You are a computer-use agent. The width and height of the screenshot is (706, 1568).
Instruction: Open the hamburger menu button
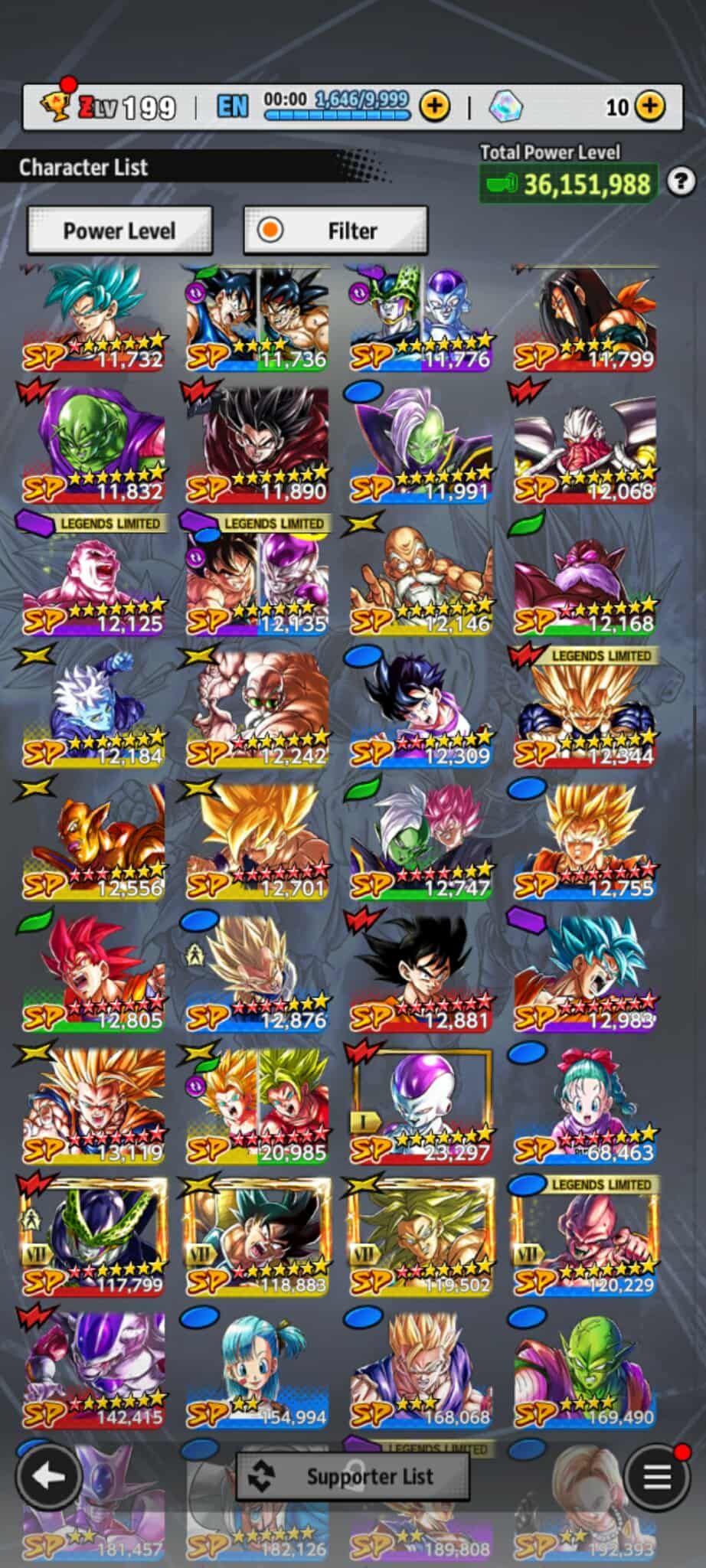tap(656, 1477)
